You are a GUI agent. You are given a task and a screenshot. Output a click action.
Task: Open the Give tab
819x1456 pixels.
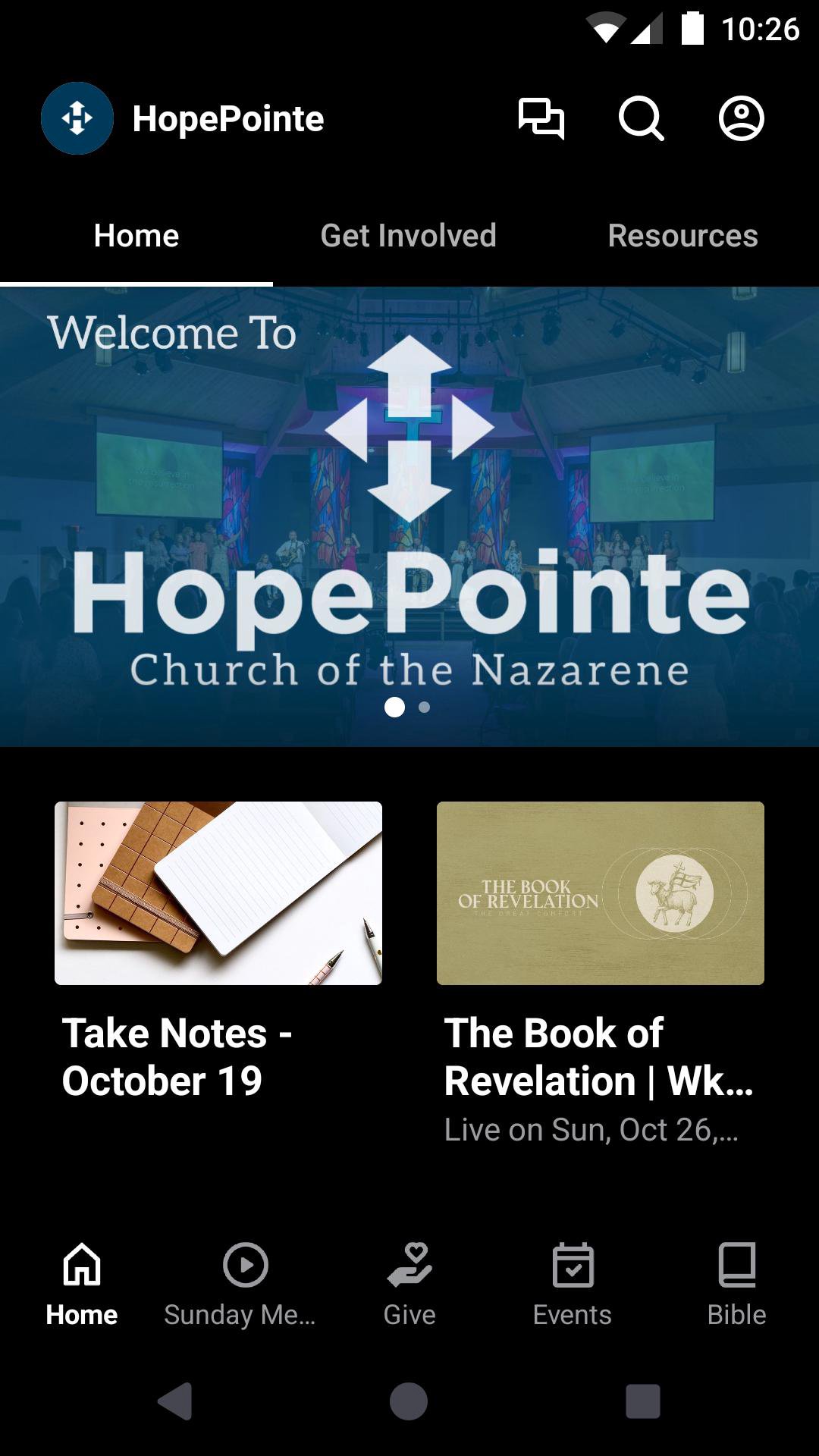coord(409,1283)
